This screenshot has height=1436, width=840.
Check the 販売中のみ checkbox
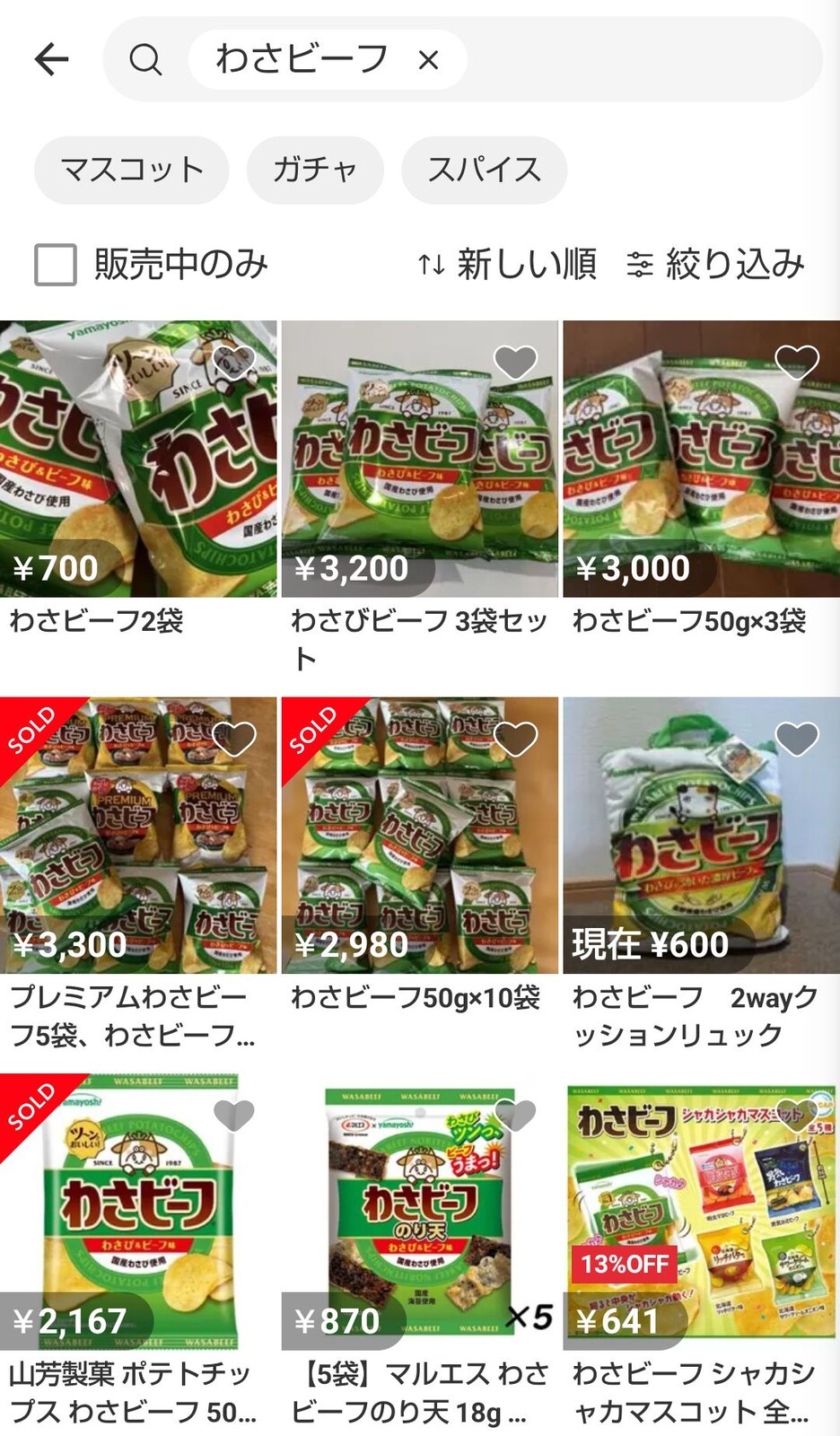click(x=56, y=265)
